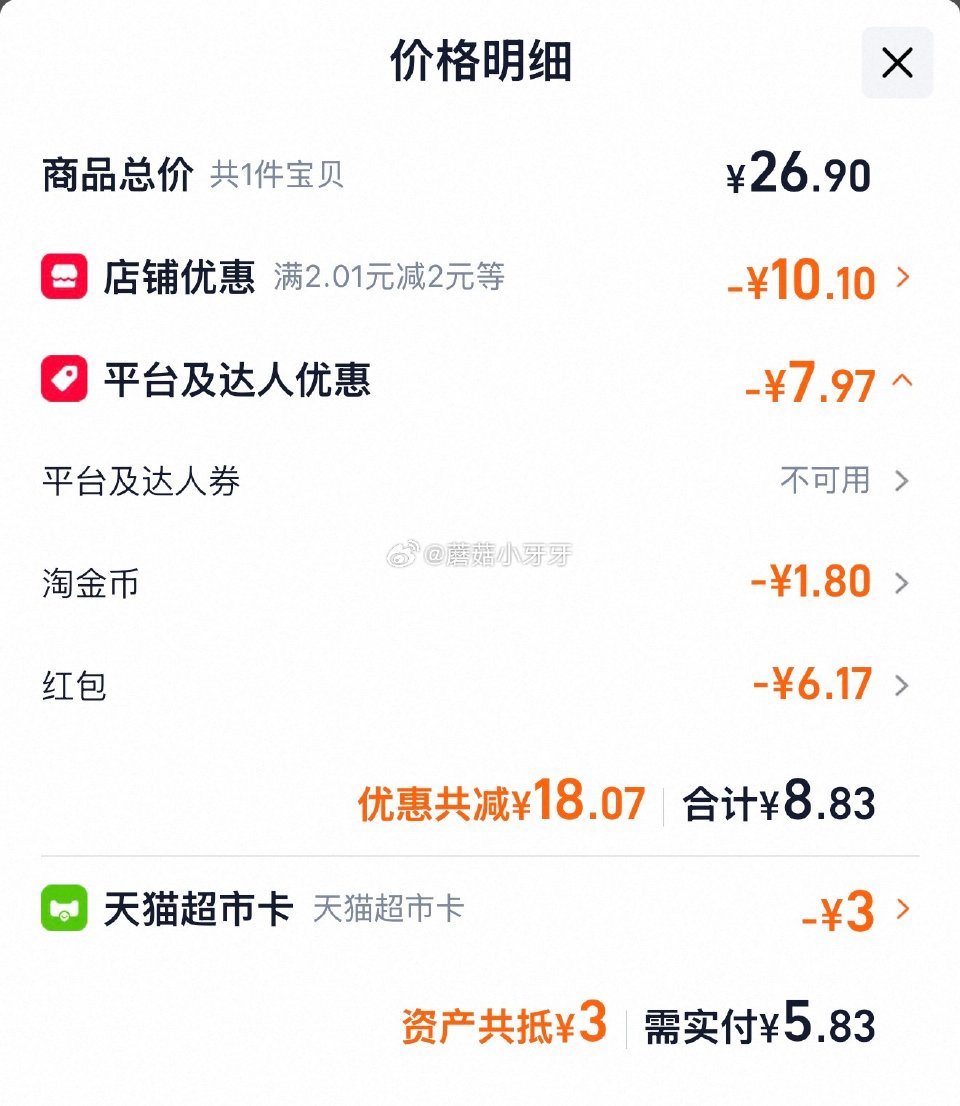Expand 天猫超市卡 details with its chevron
Screen dimensions: 960x1106
click(x=903, y=909)
